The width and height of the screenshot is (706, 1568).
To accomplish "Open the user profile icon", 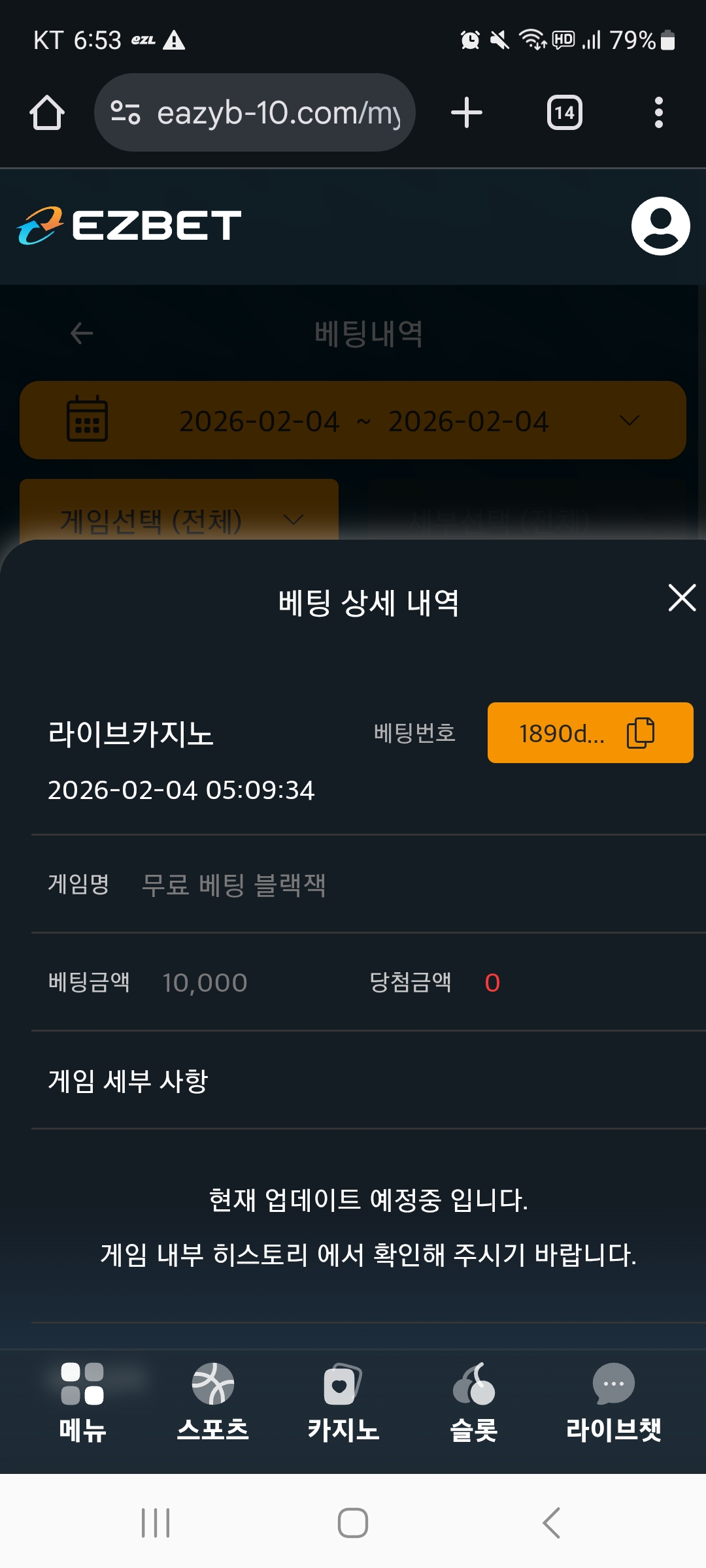I will tap(660, 226).
